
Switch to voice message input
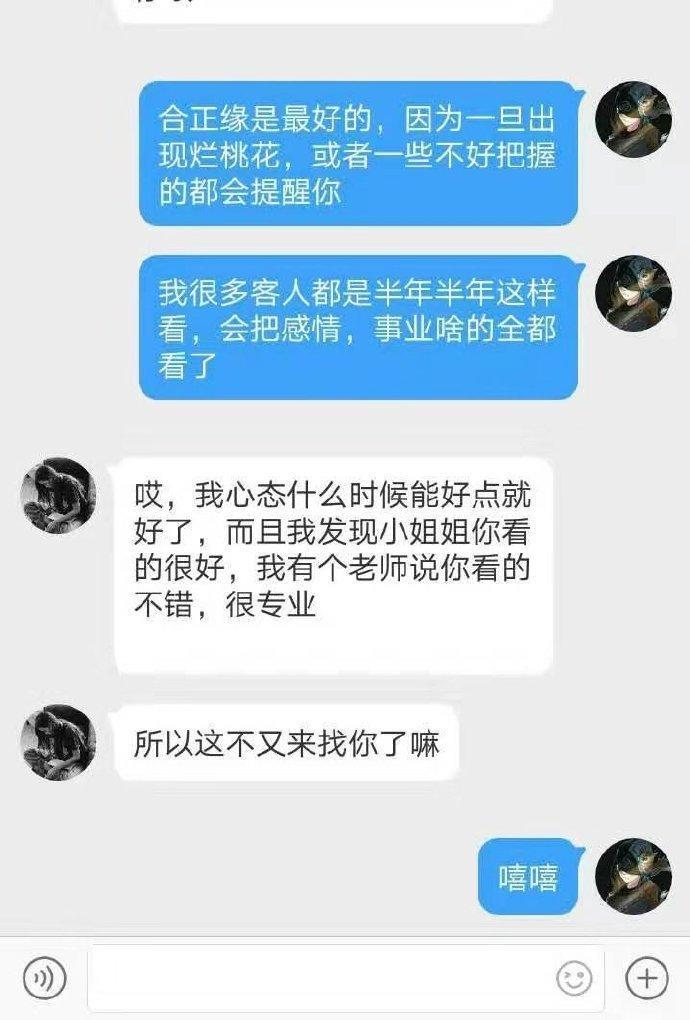point(44,977)
